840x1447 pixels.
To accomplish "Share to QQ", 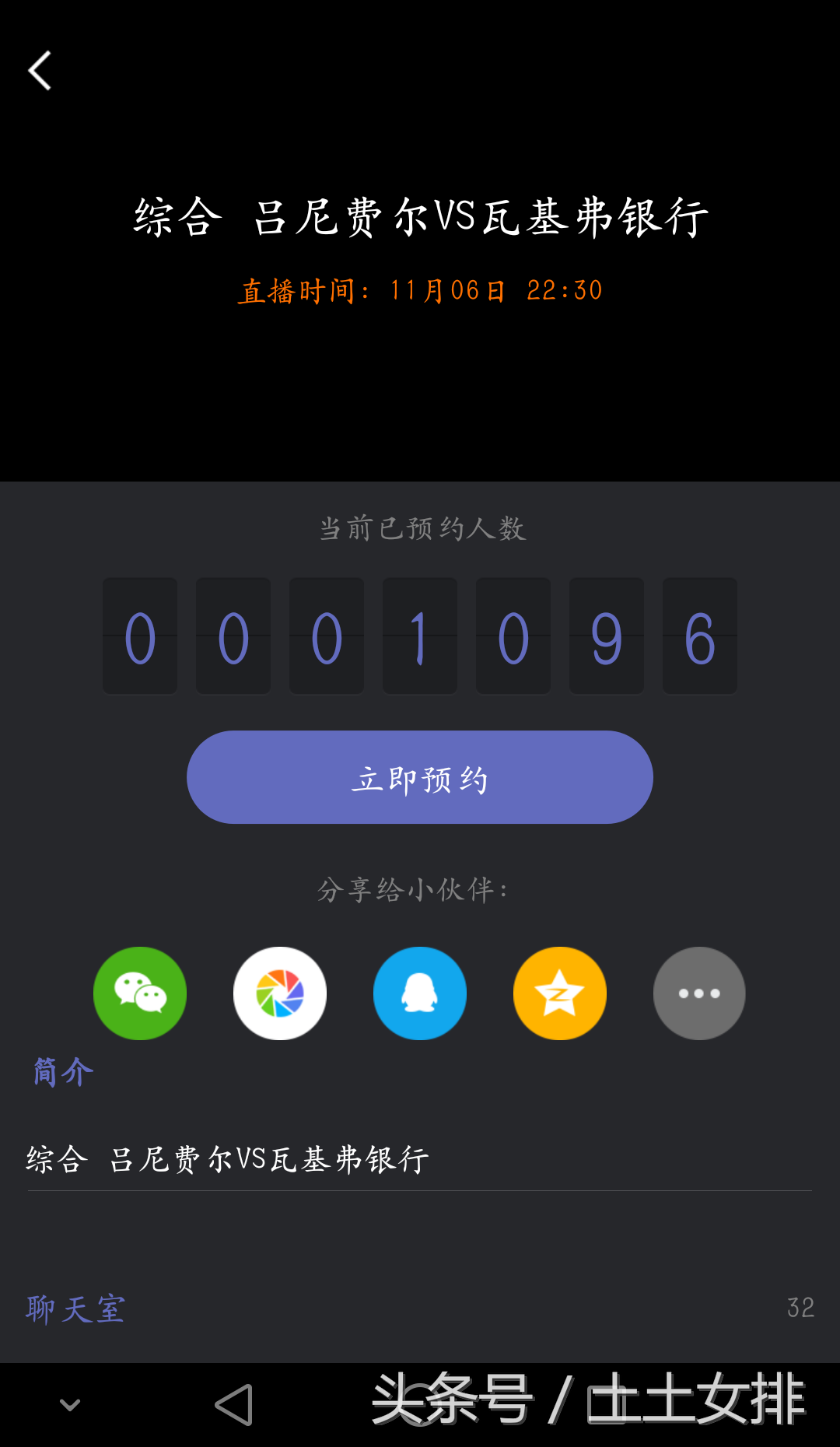I will tap(420, 993).
